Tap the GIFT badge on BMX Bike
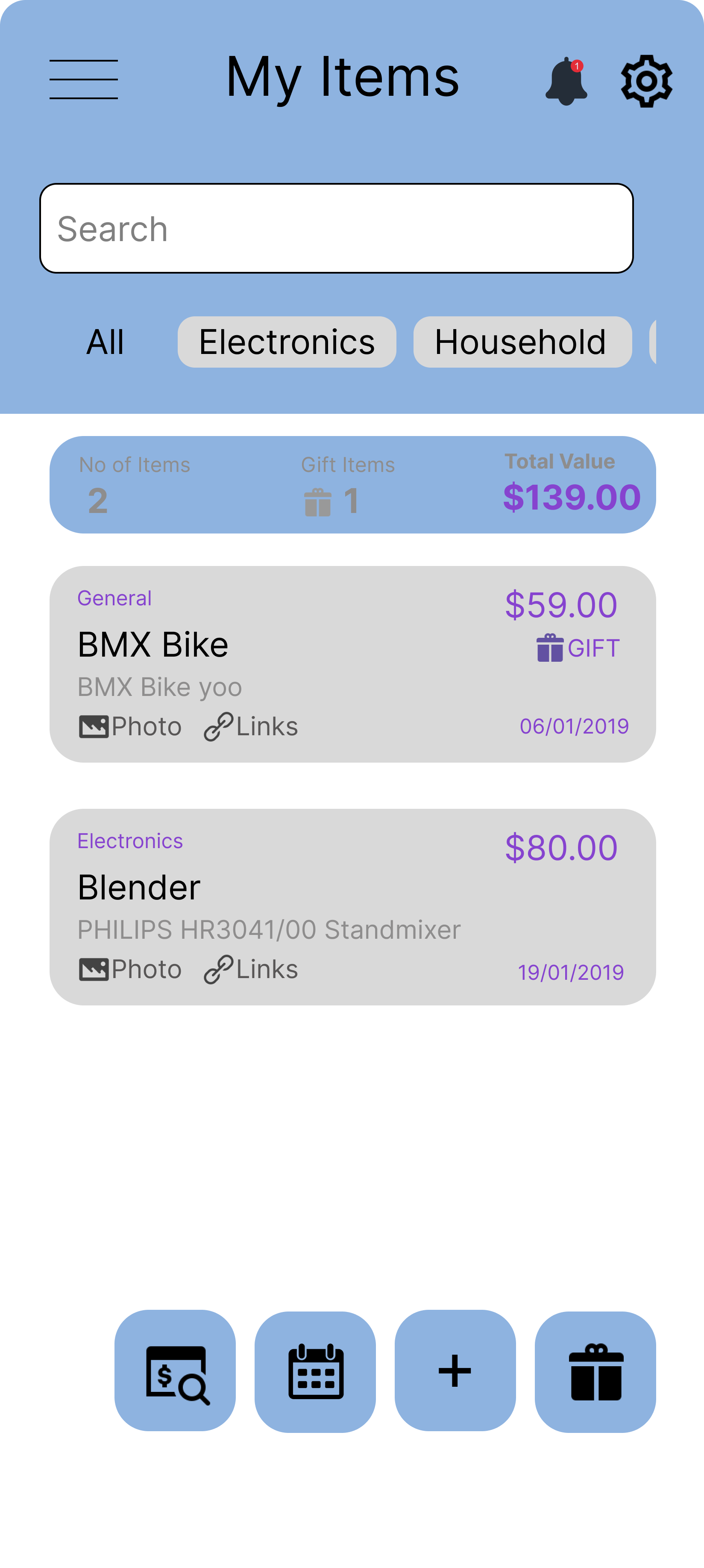This screenshot has width=704, height=1568. coord(579,647)
